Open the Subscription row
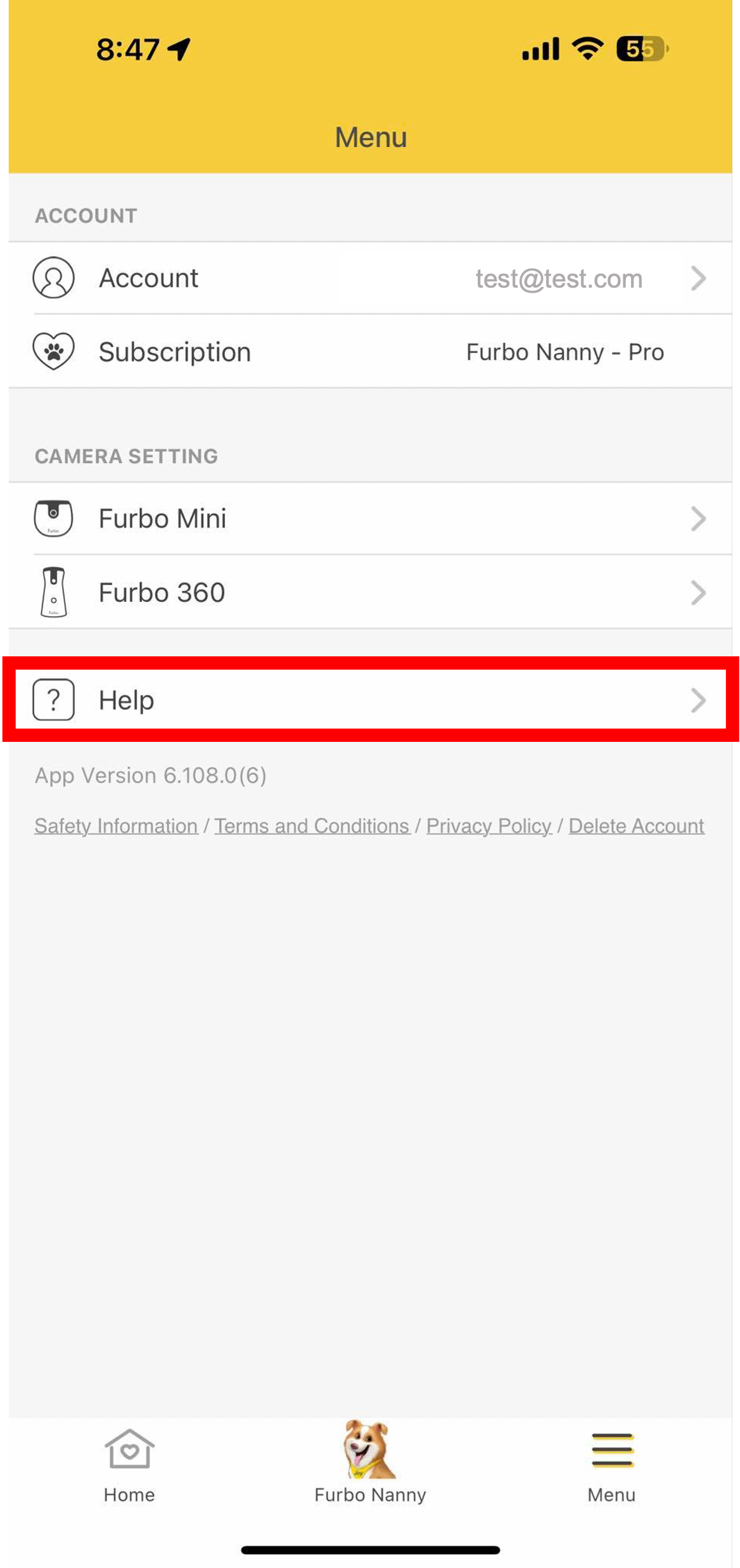 pos(370,352)
